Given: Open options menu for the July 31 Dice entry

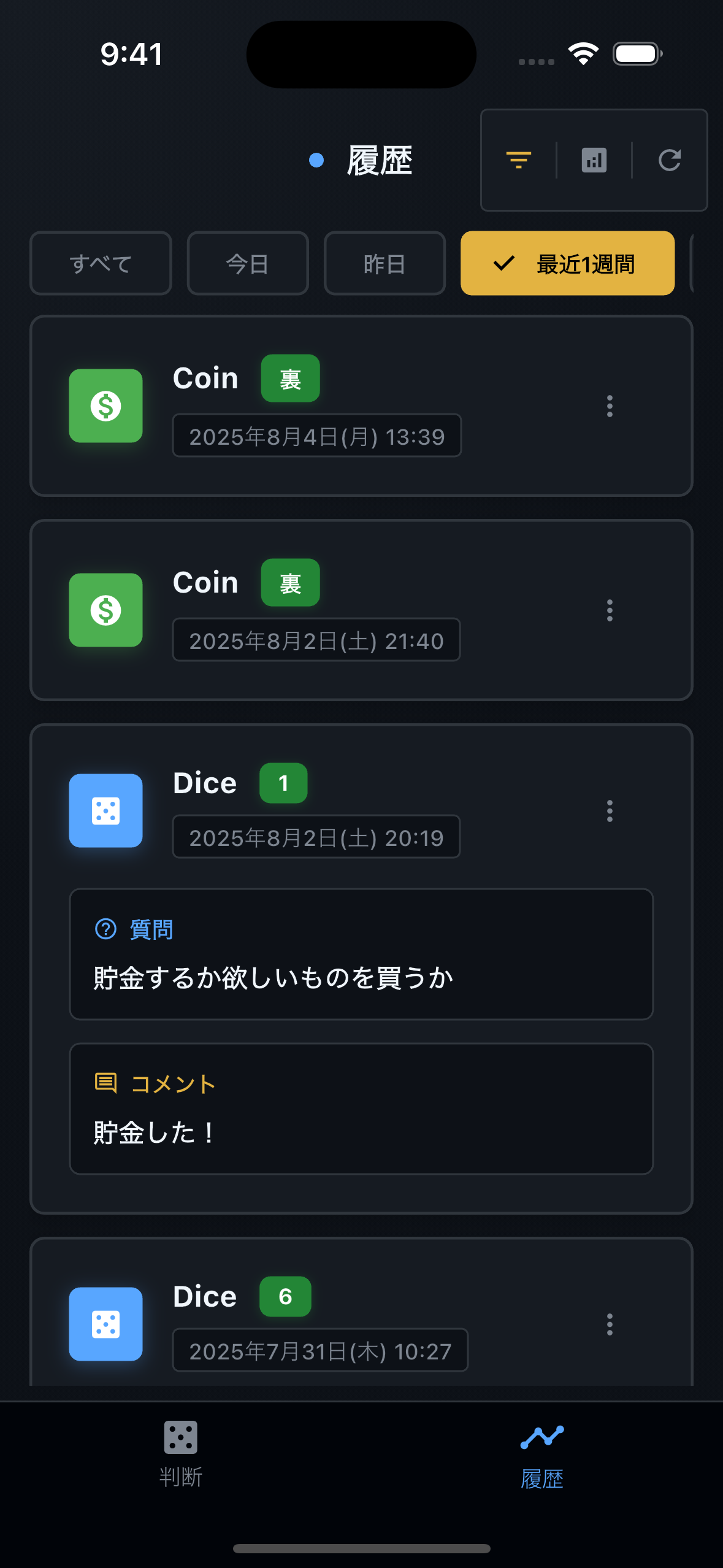Looking at the screenshot, I should (x=609, y=1325).
